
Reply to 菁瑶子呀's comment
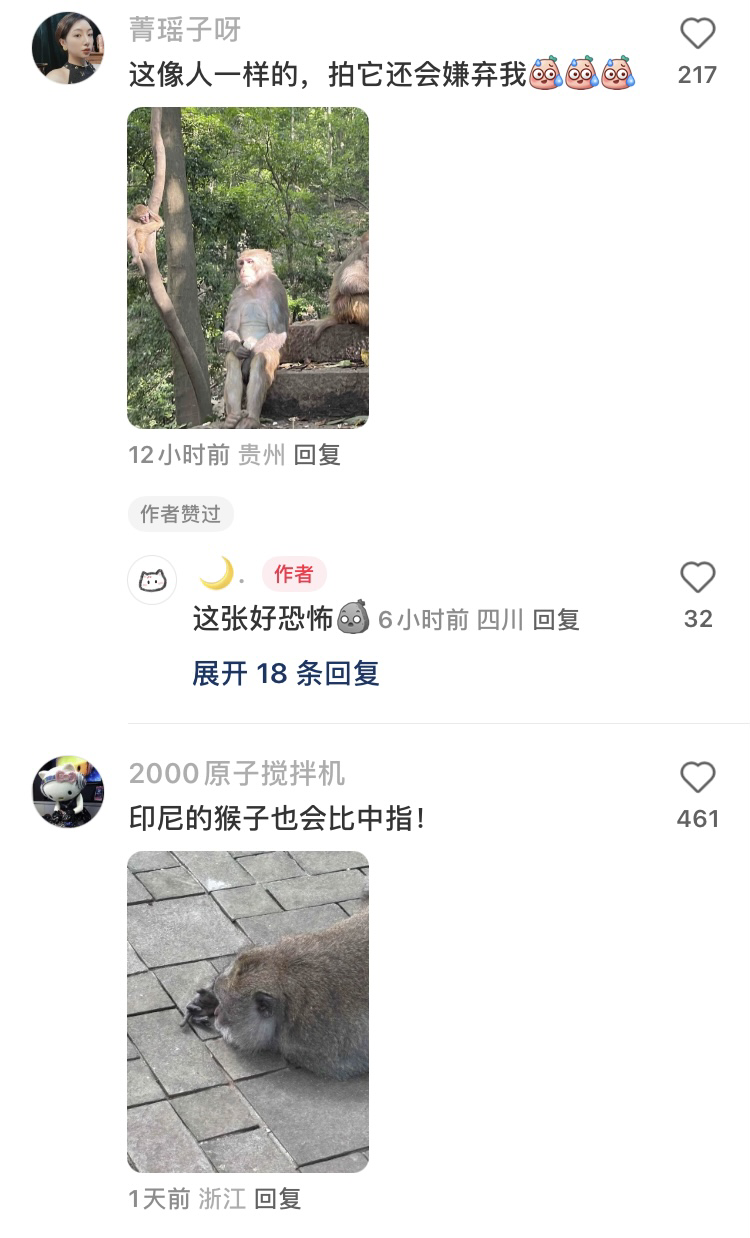point(318,456)
